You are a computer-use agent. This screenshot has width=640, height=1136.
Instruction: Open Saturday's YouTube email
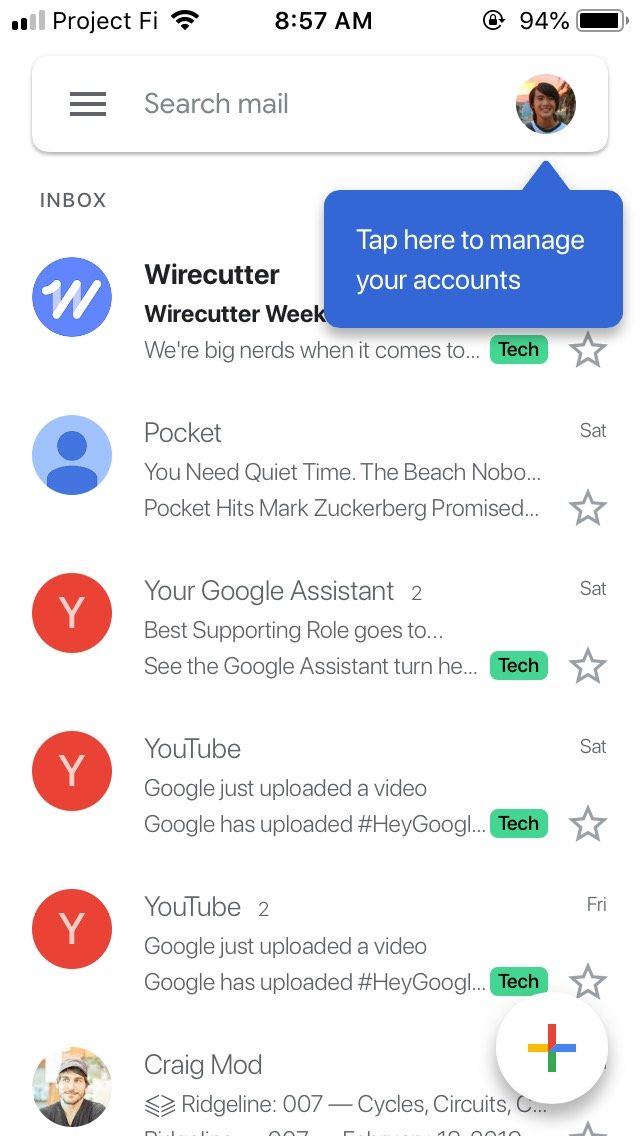click(320, 785)
